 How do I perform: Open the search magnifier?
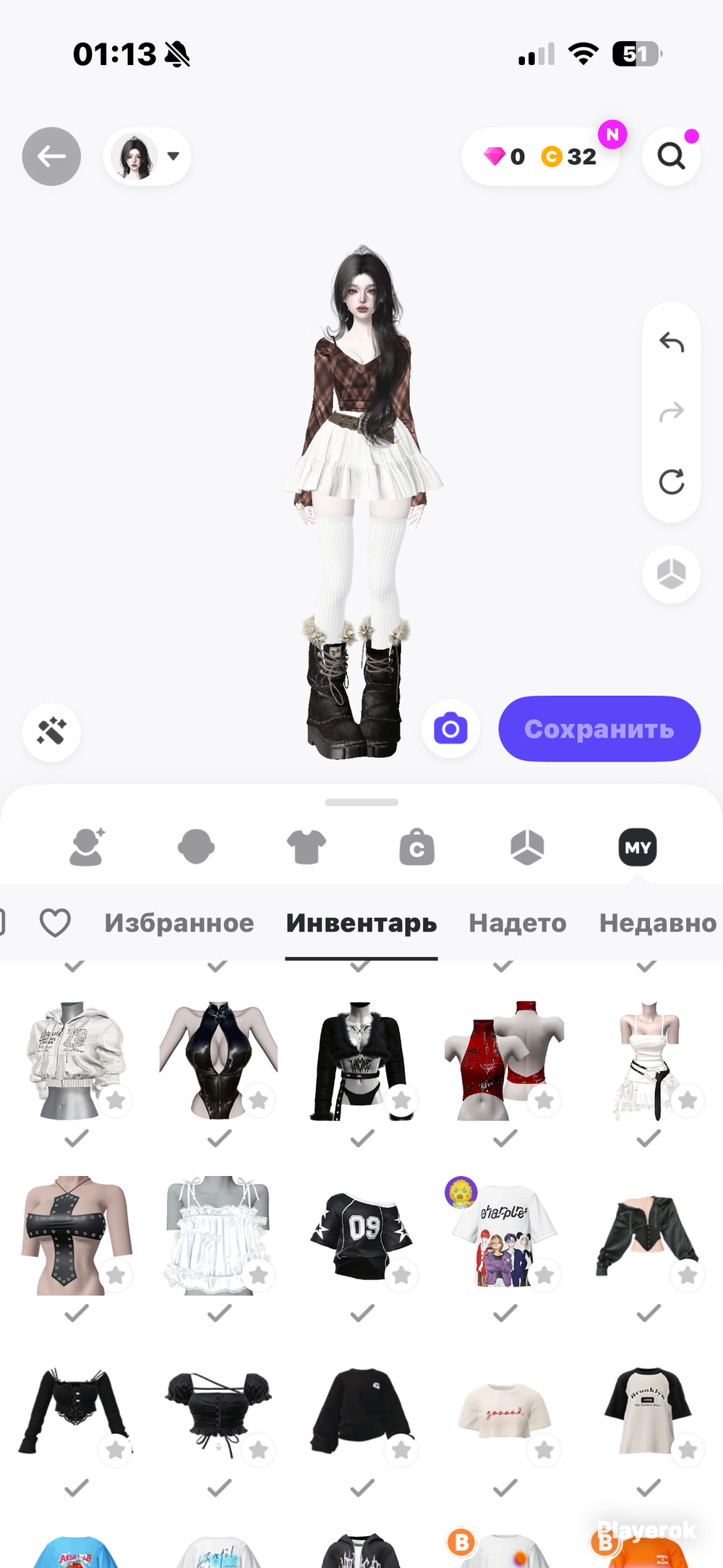(x=672, y=156)
